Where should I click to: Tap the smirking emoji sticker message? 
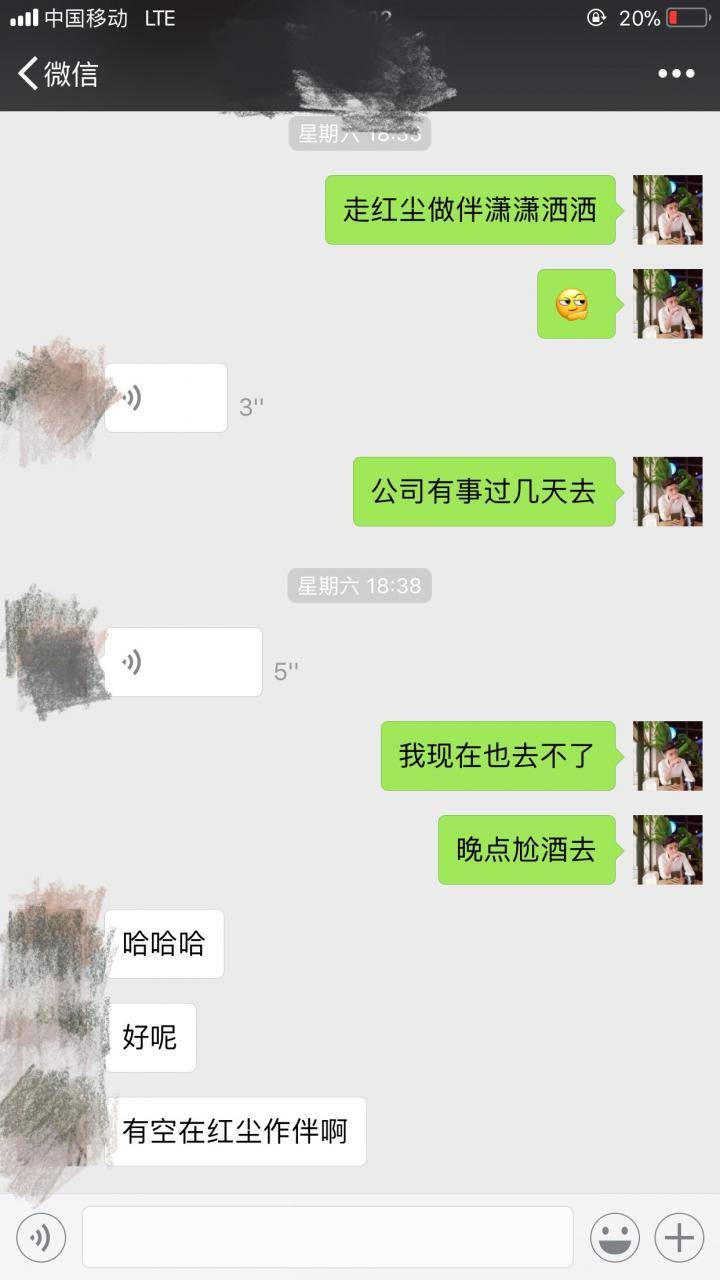(x=575, y=305)
